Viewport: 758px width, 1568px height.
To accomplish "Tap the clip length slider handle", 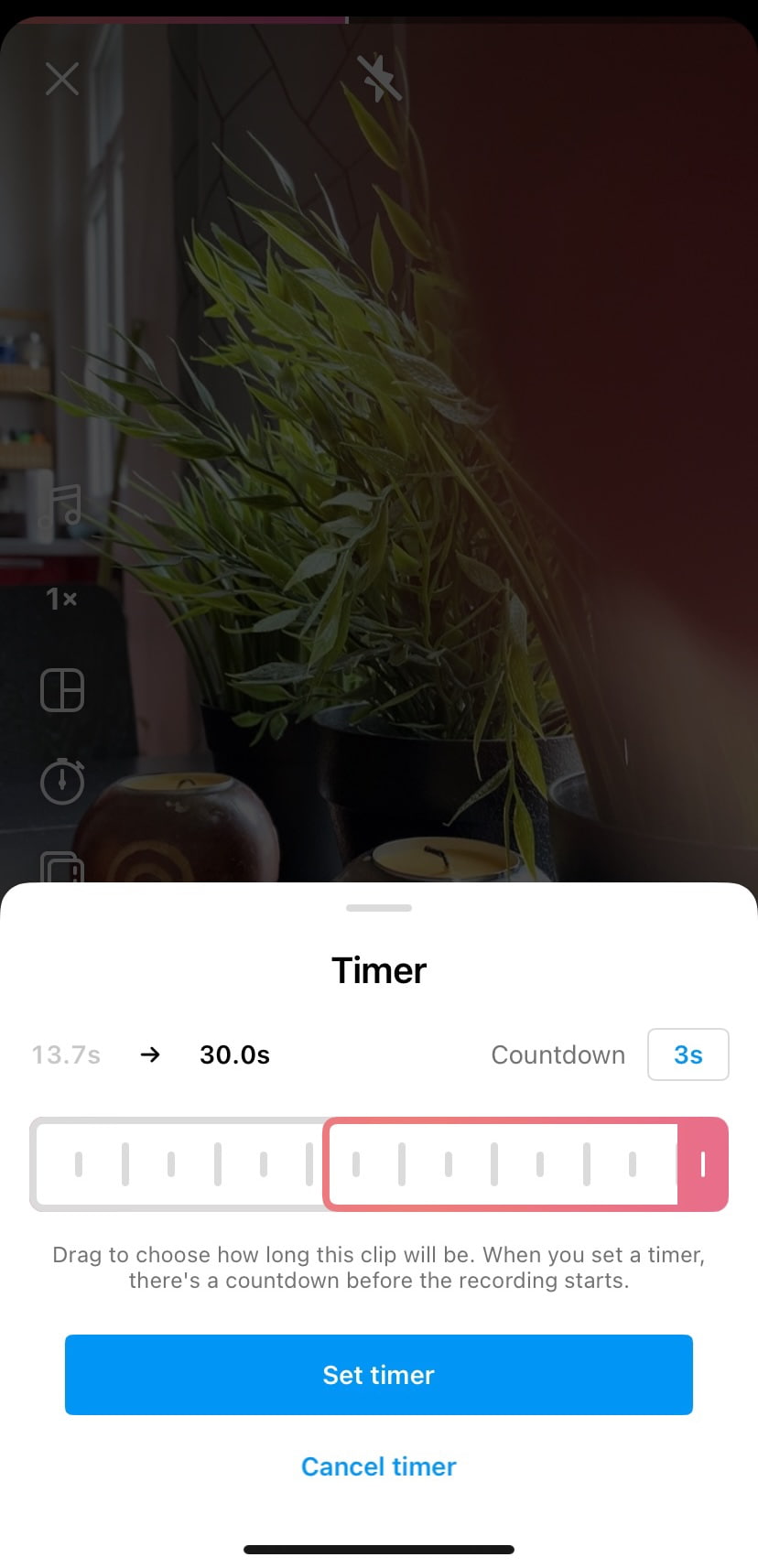I will coord(703,1164).
